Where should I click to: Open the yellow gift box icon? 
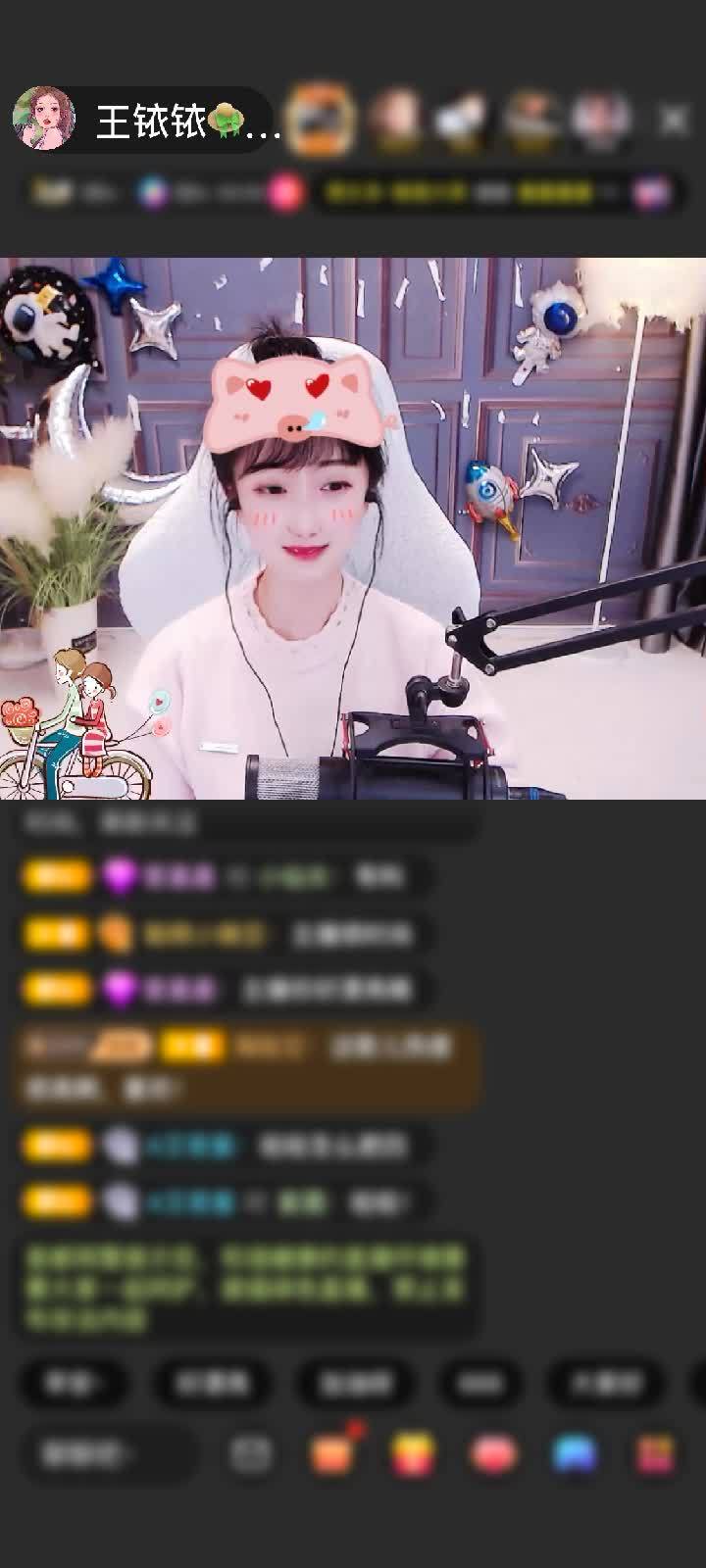(413, 1453)
